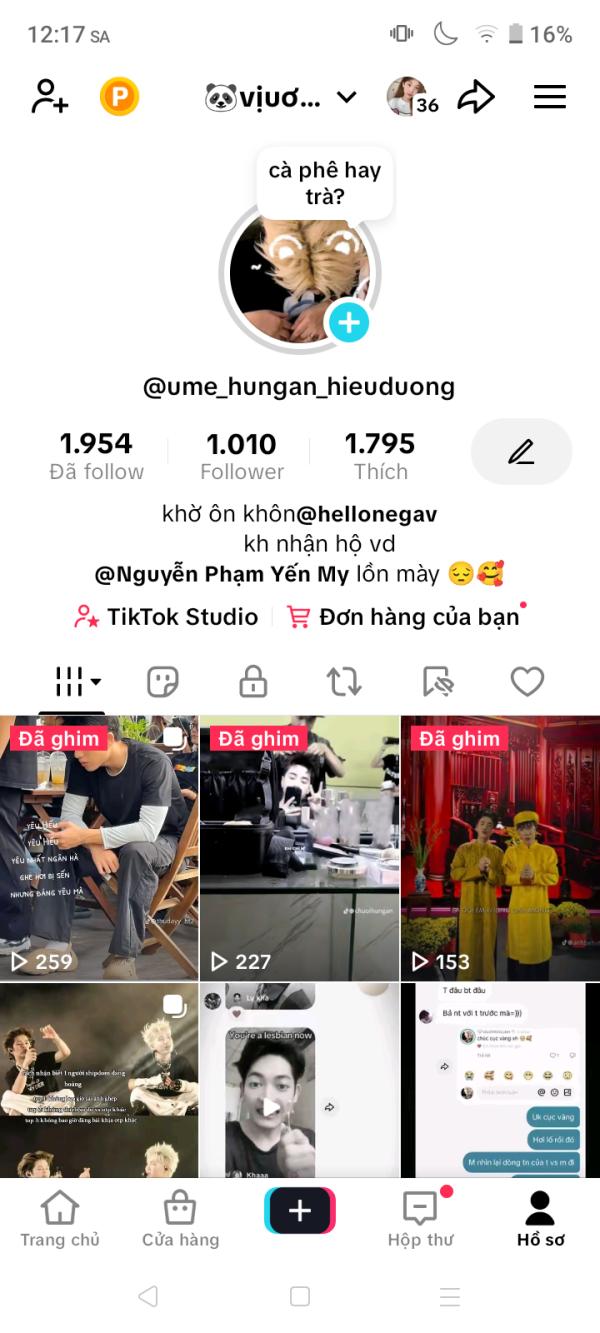Edit profile with the pencil button

pyautogui.click(x=521, y=452)
